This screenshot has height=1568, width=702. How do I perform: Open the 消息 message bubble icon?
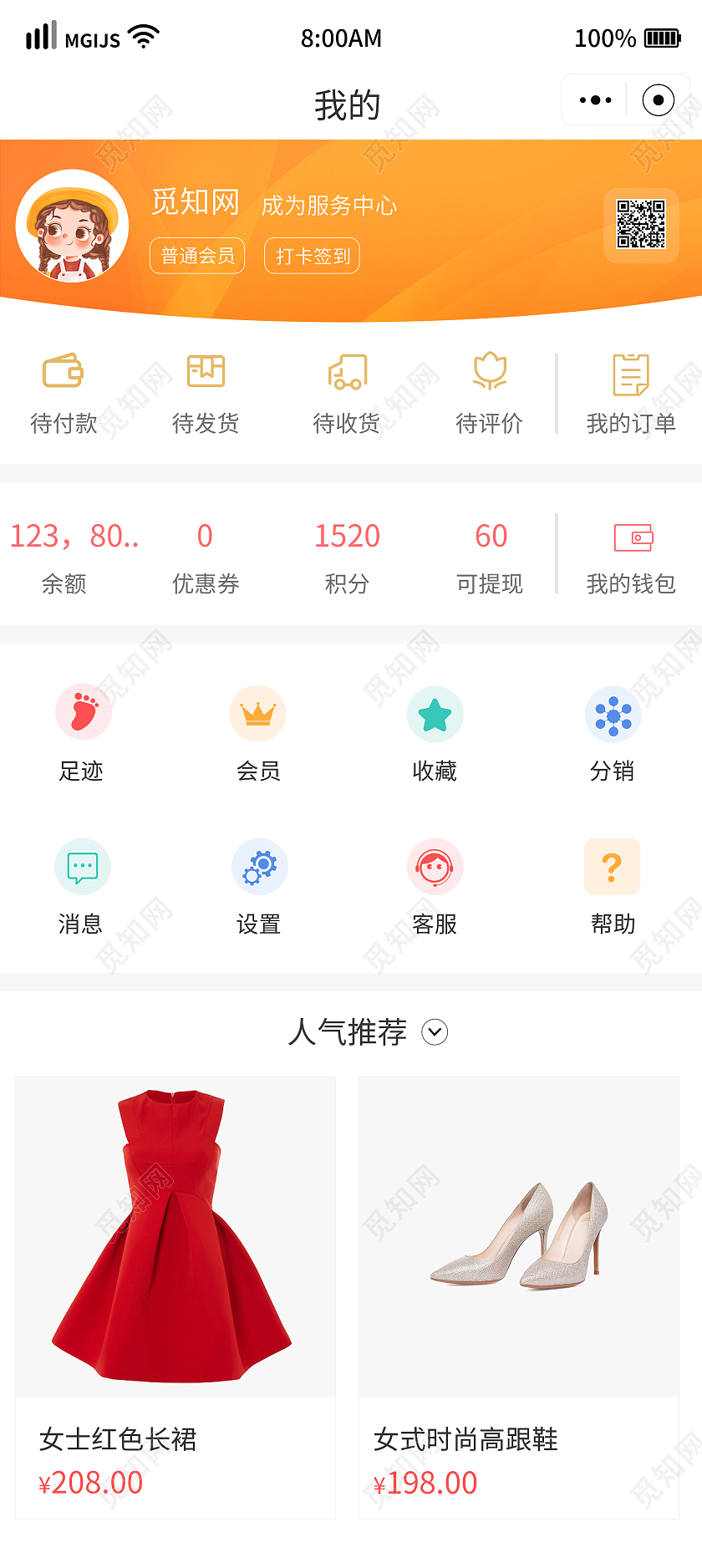[x=83, y=867]
